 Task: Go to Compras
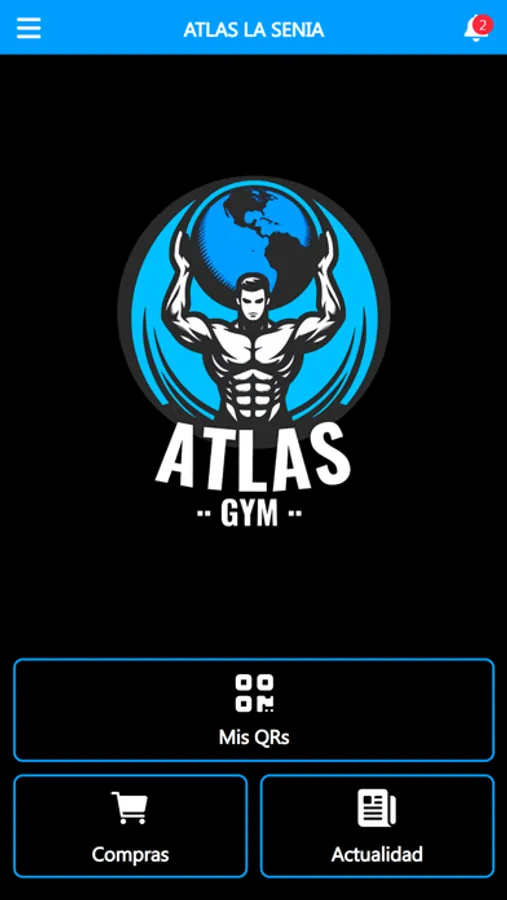[130, 826]
